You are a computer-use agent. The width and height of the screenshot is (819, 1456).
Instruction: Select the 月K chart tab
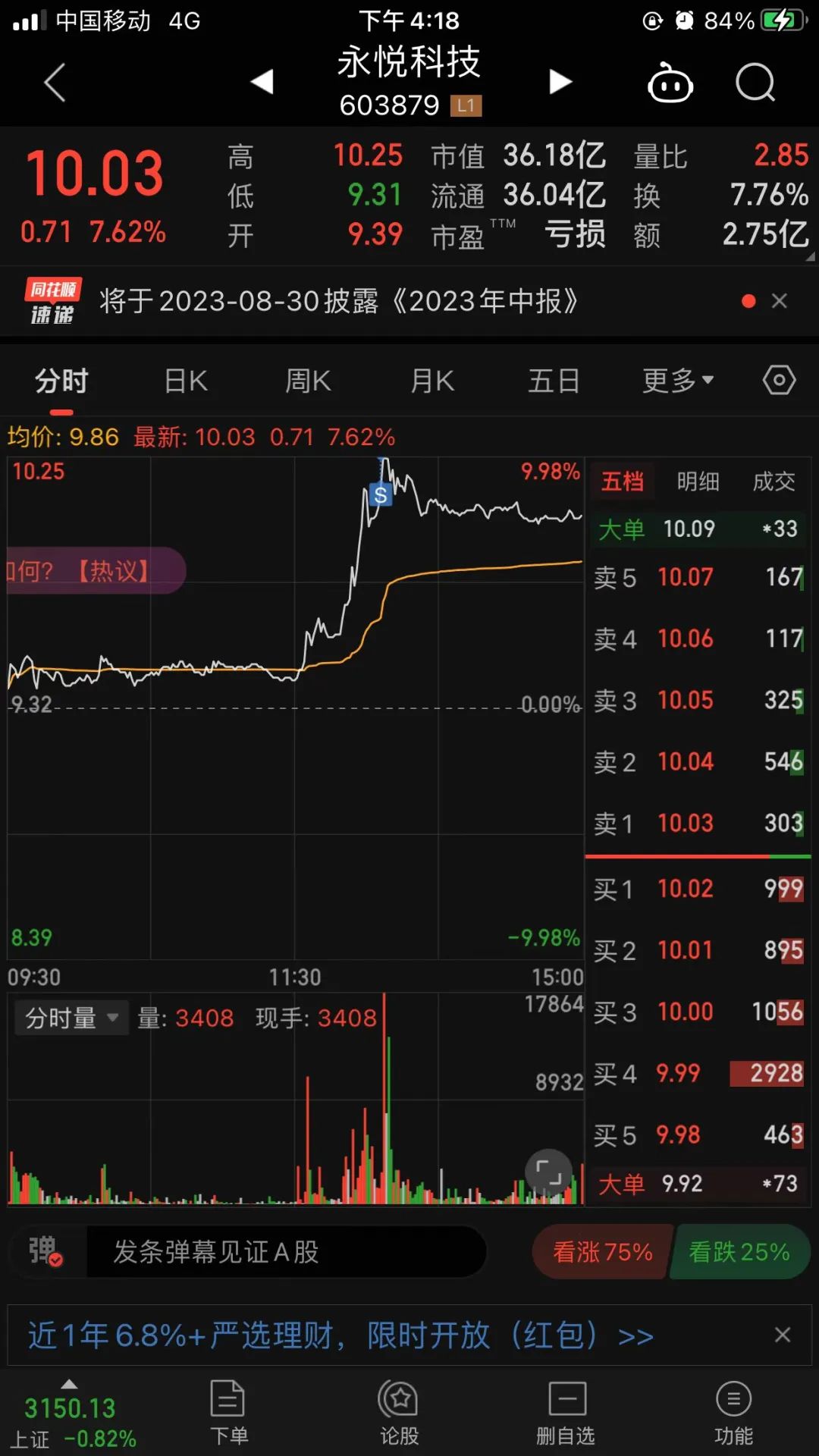point(432,381)
